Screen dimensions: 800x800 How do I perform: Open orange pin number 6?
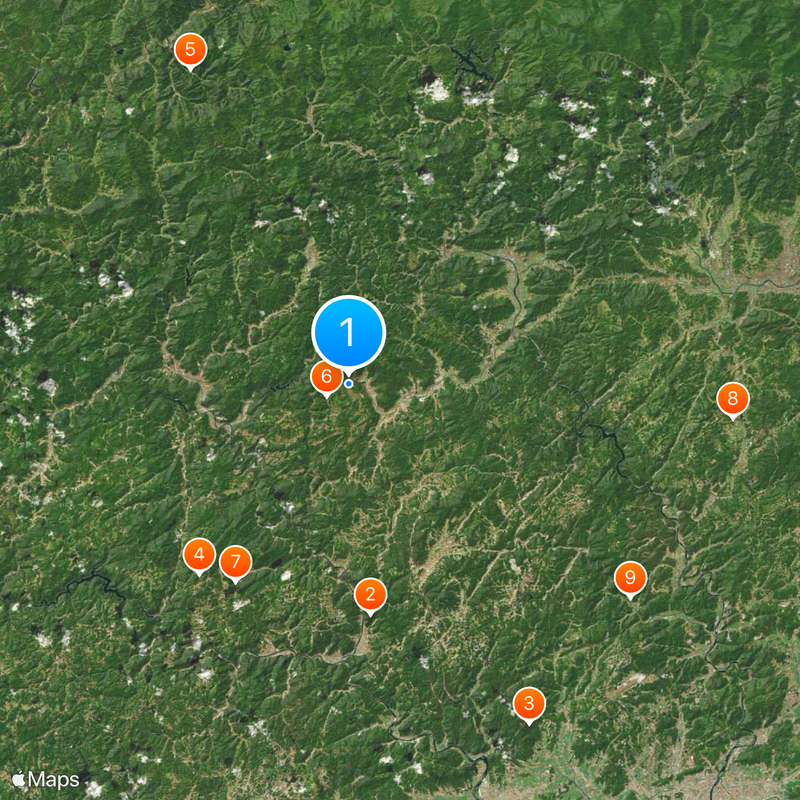(x=325, y=377)
